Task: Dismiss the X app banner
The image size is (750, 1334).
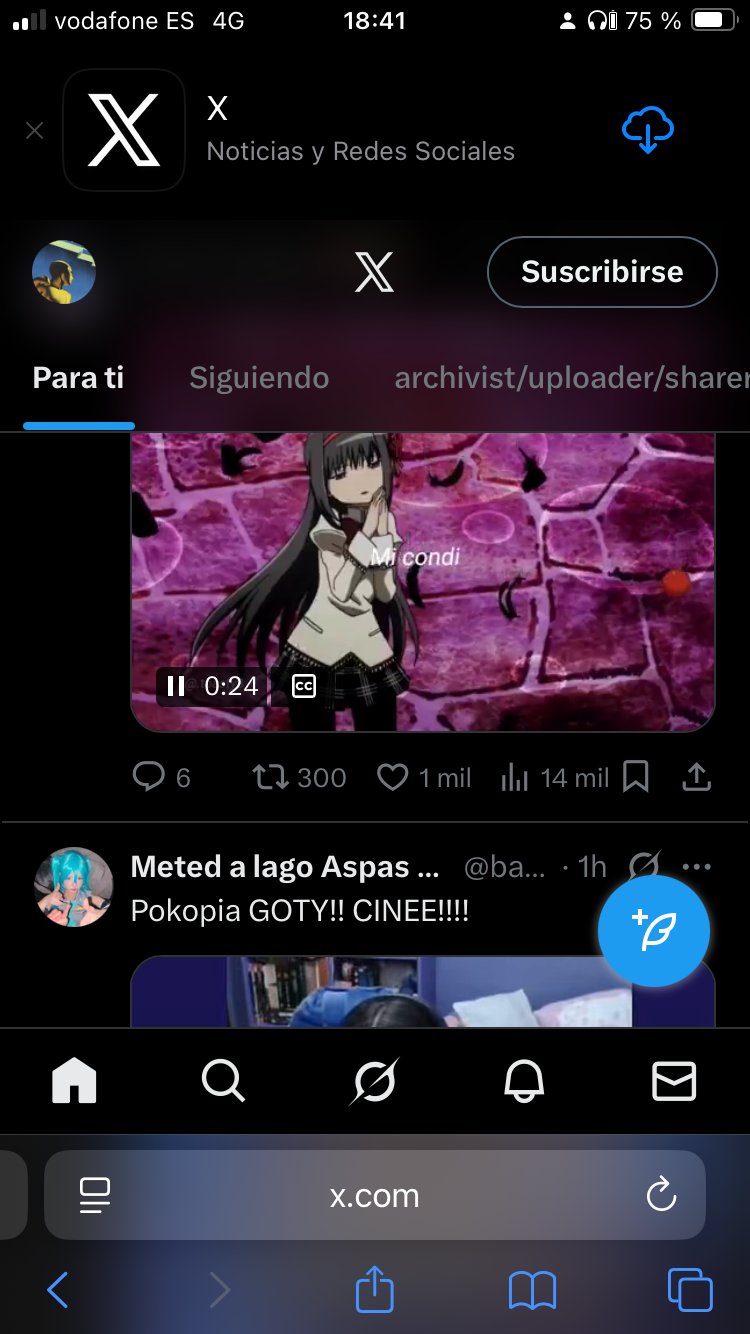Action: click(34, 130)
